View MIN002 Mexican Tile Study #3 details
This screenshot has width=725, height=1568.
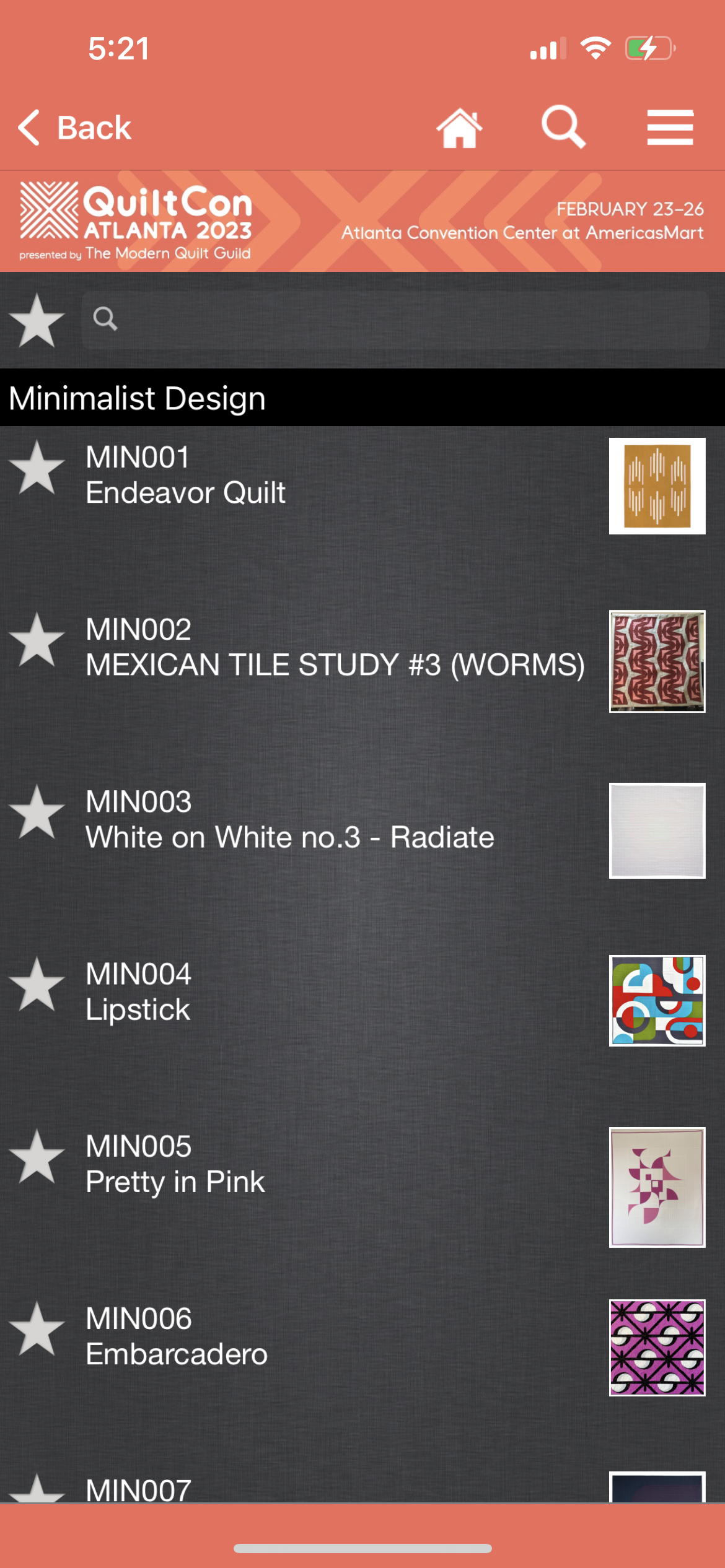tap(335, 648)
